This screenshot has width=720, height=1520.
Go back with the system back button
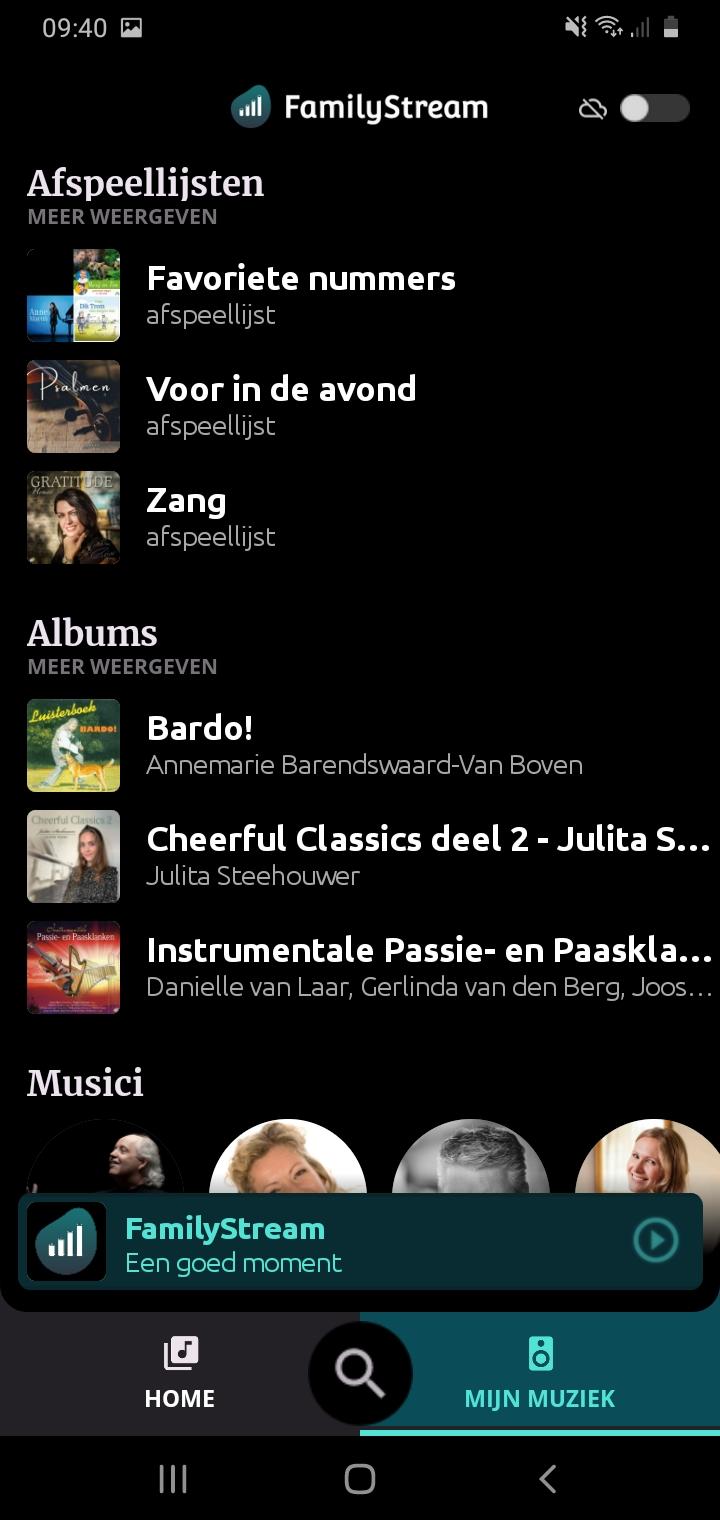click(547, 1479)
